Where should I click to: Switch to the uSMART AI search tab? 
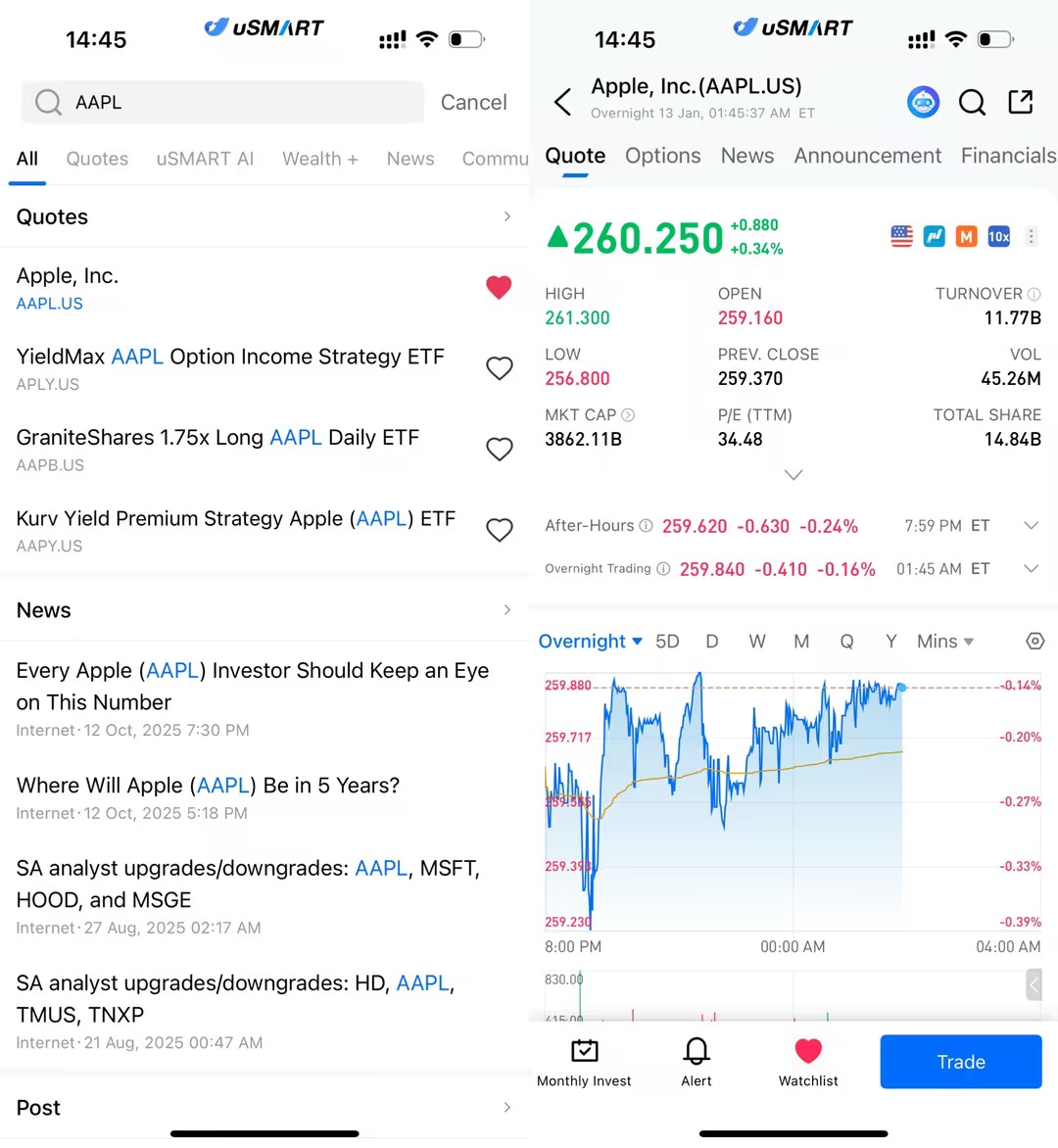205,159
